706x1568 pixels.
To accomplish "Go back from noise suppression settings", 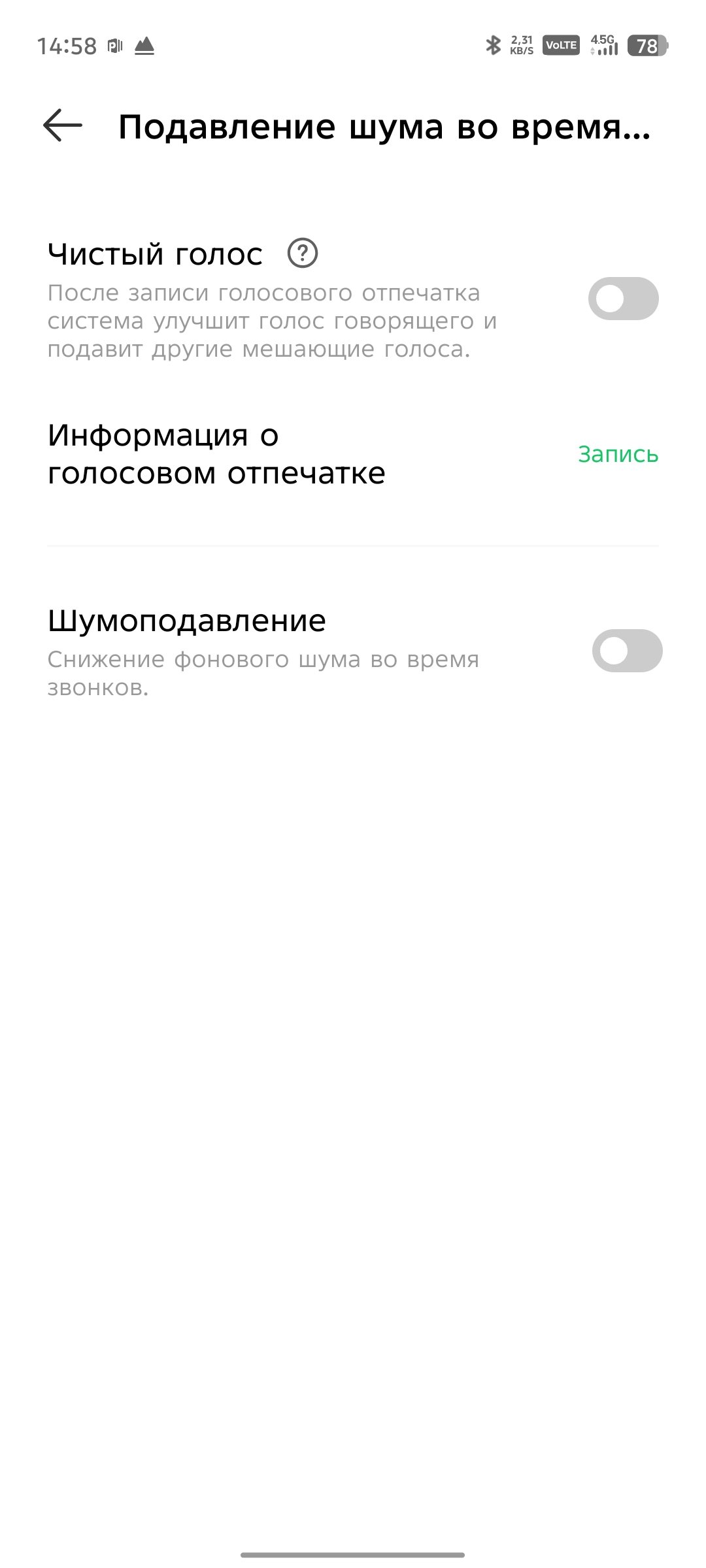I will [63, 125].
